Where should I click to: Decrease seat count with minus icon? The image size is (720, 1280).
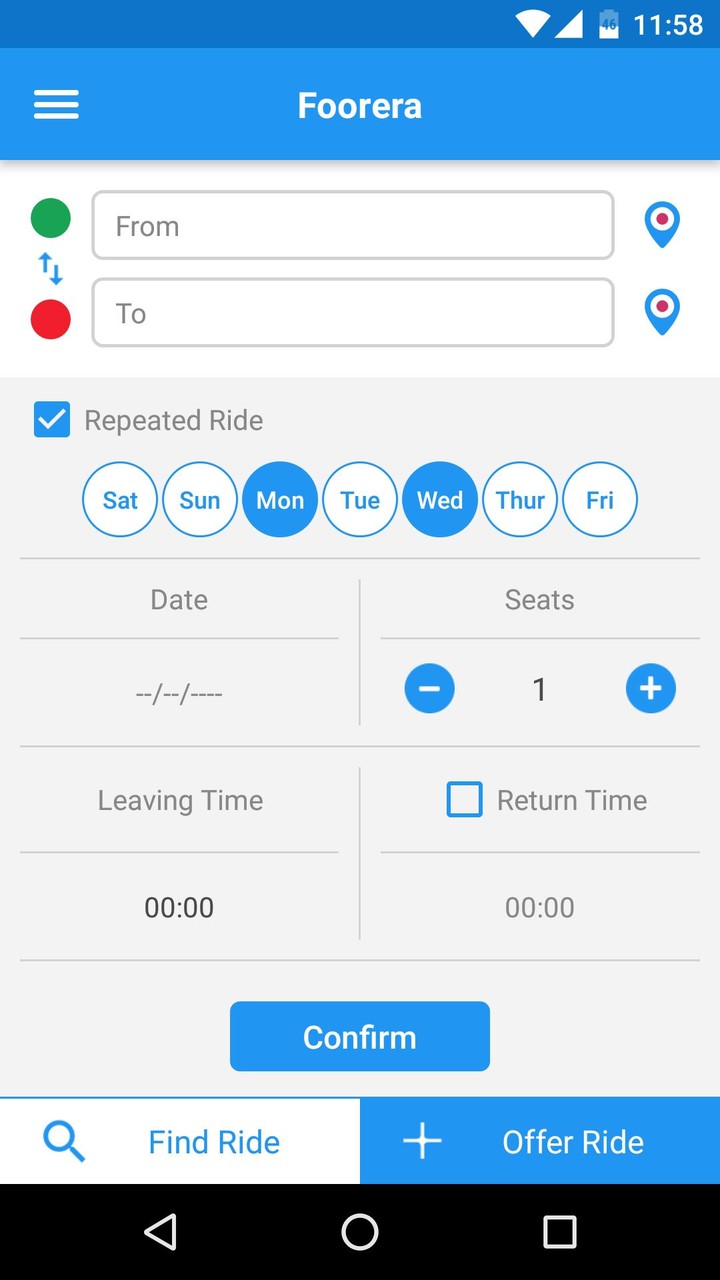coord(429,688)
